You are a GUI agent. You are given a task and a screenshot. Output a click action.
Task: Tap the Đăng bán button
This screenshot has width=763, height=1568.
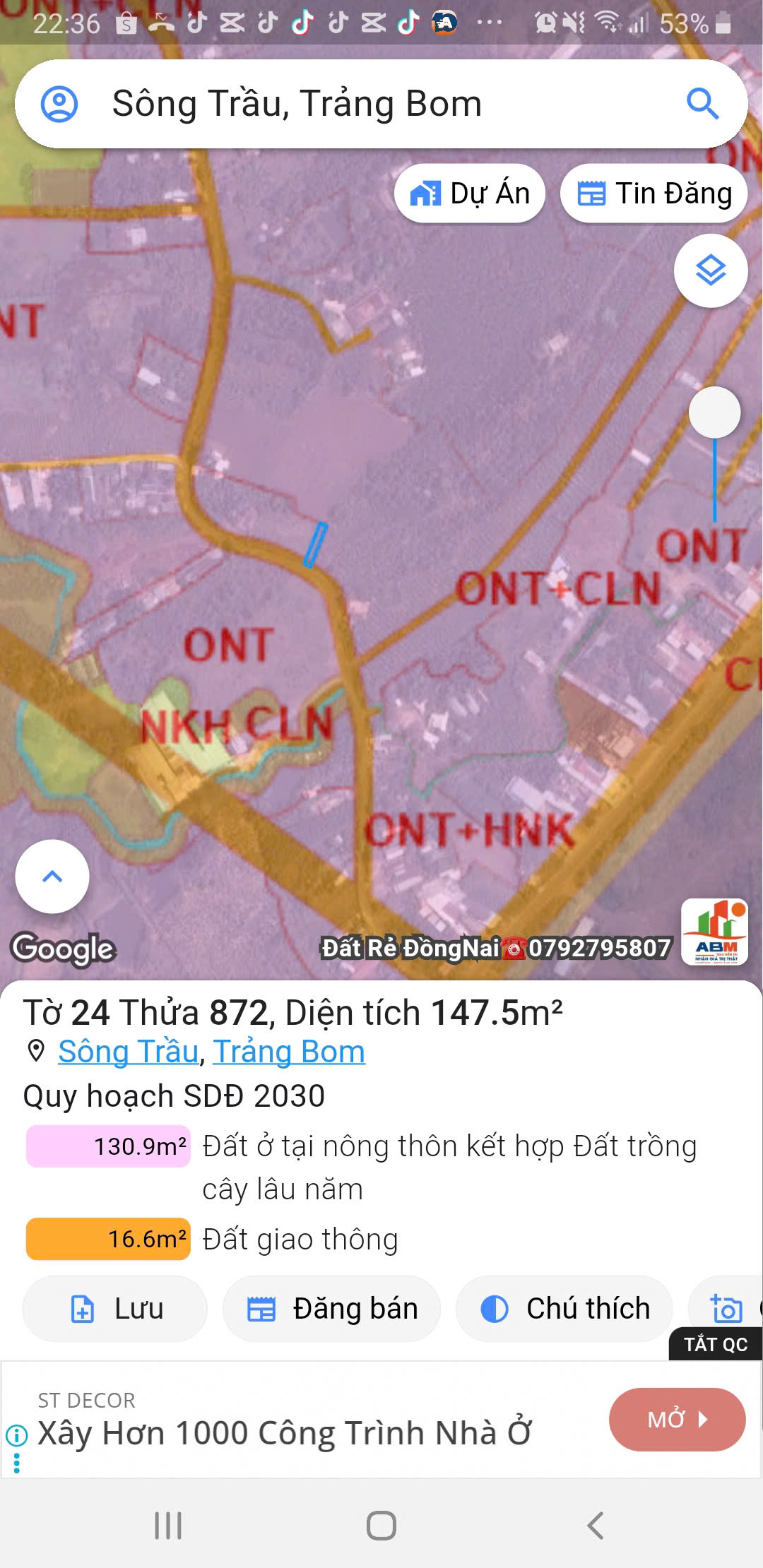tap(332, 1309)
